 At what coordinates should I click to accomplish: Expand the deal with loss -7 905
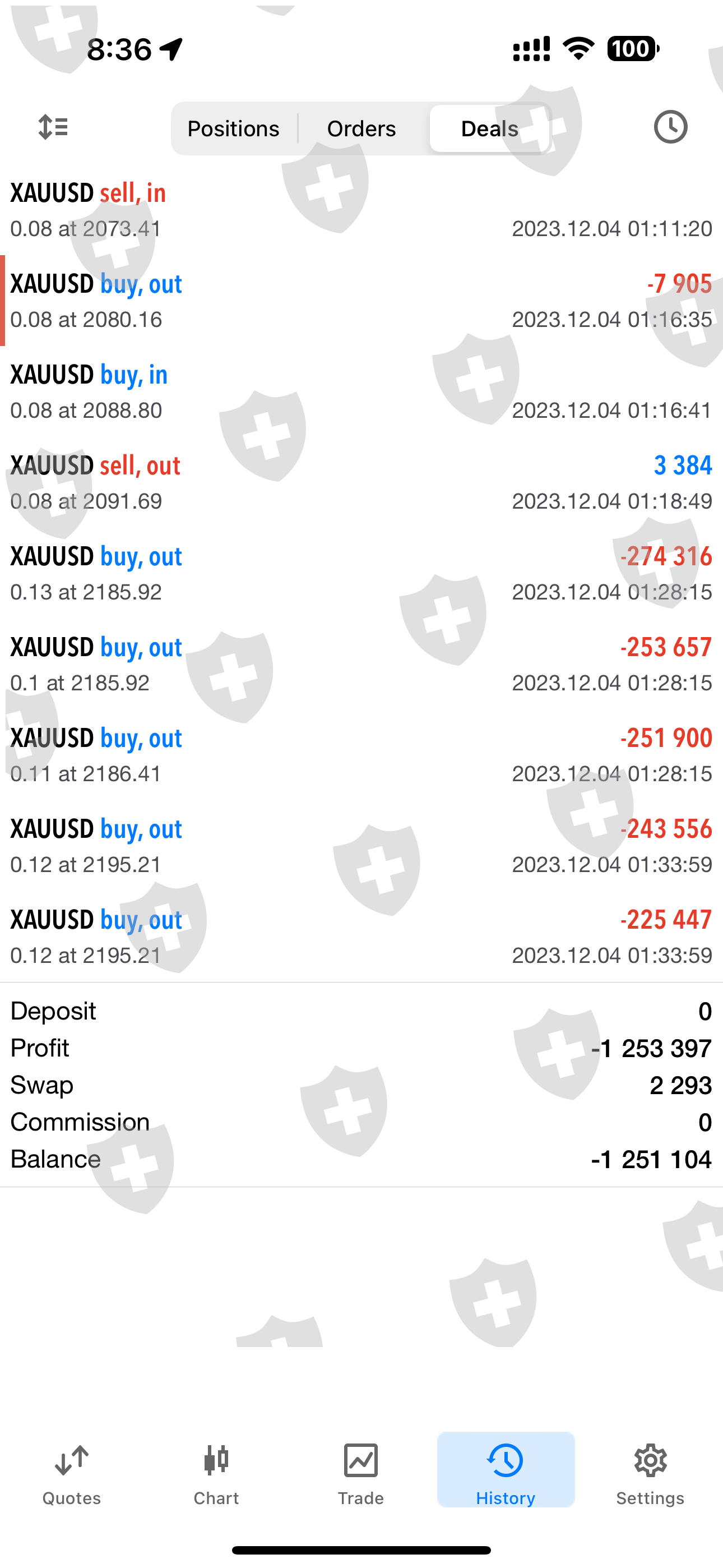click(x=361, y=301)
